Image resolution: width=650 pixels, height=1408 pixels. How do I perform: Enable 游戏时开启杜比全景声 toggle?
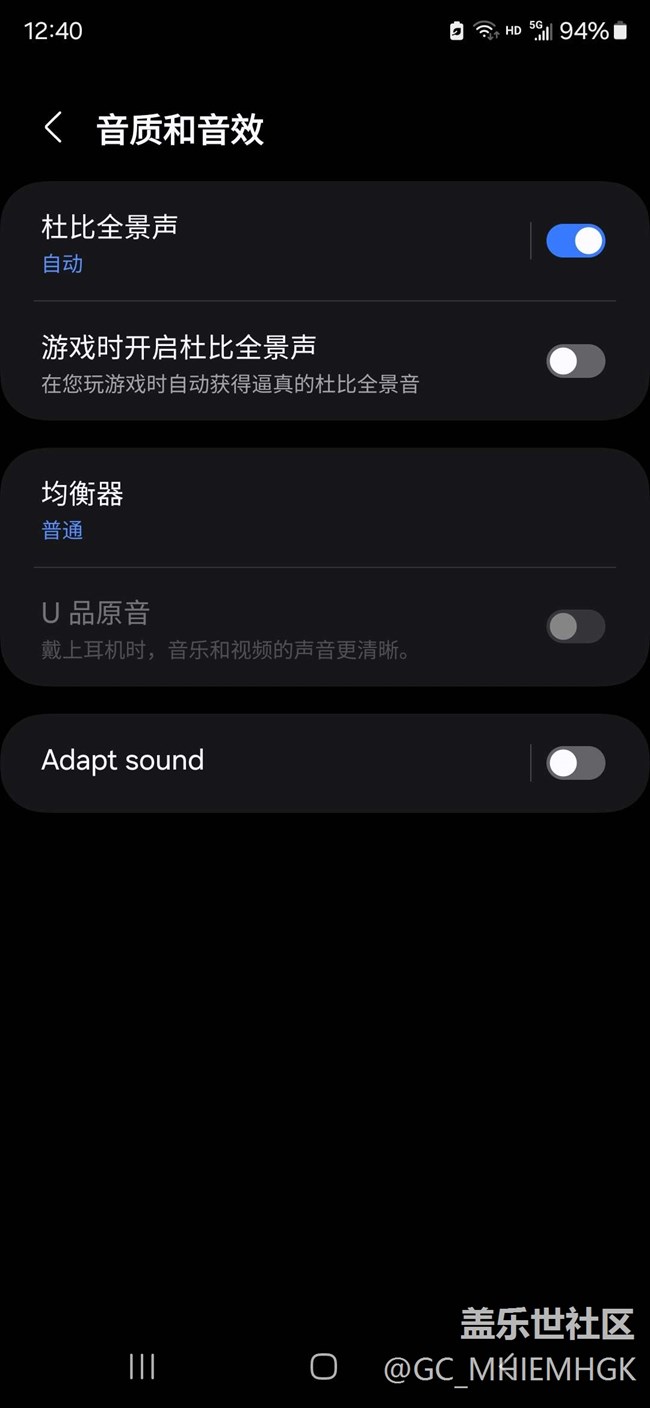575,361
